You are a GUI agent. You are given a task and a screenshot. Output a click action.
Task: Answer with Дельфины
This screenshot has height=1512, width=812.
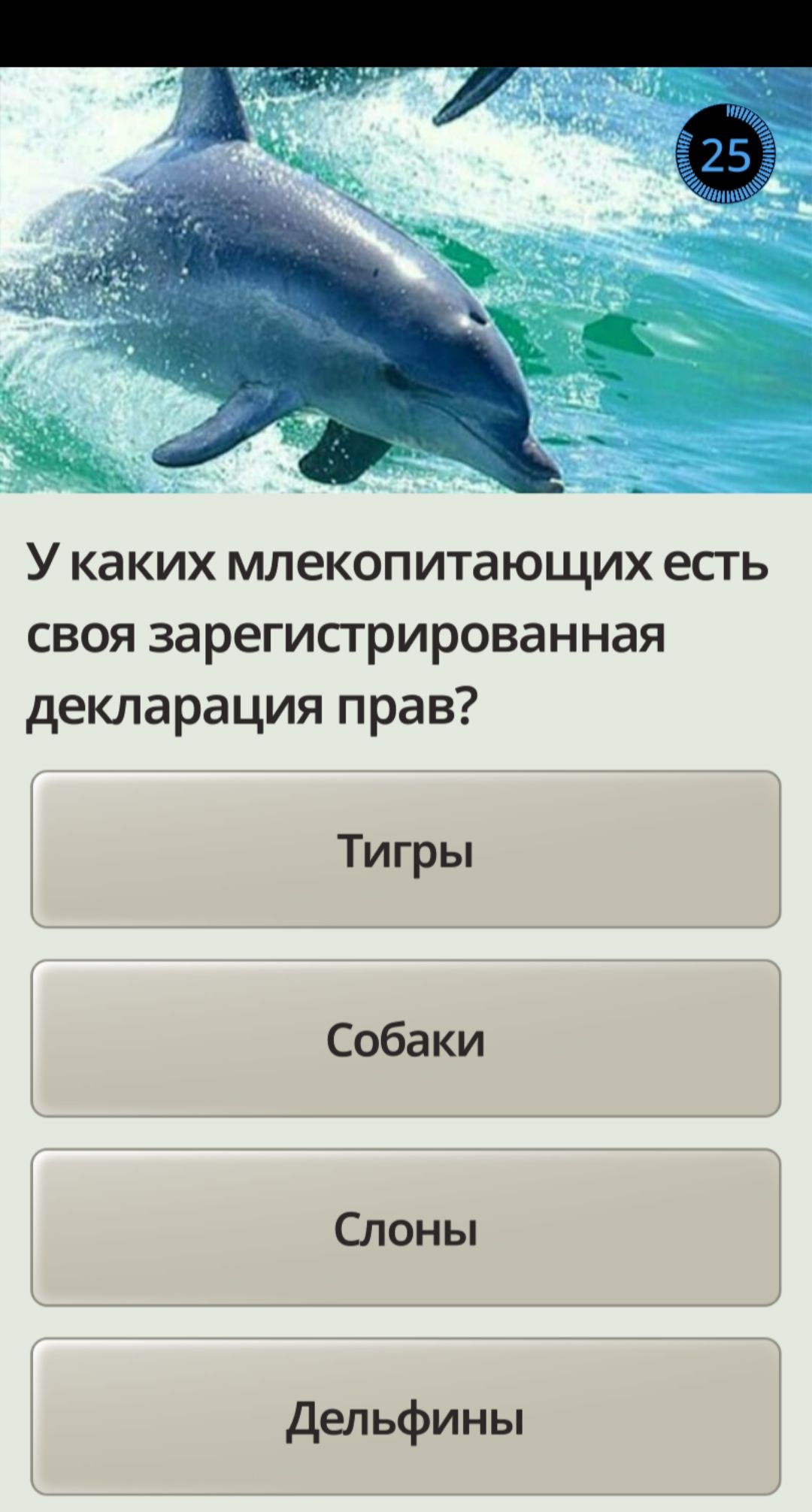point(405,1417)
